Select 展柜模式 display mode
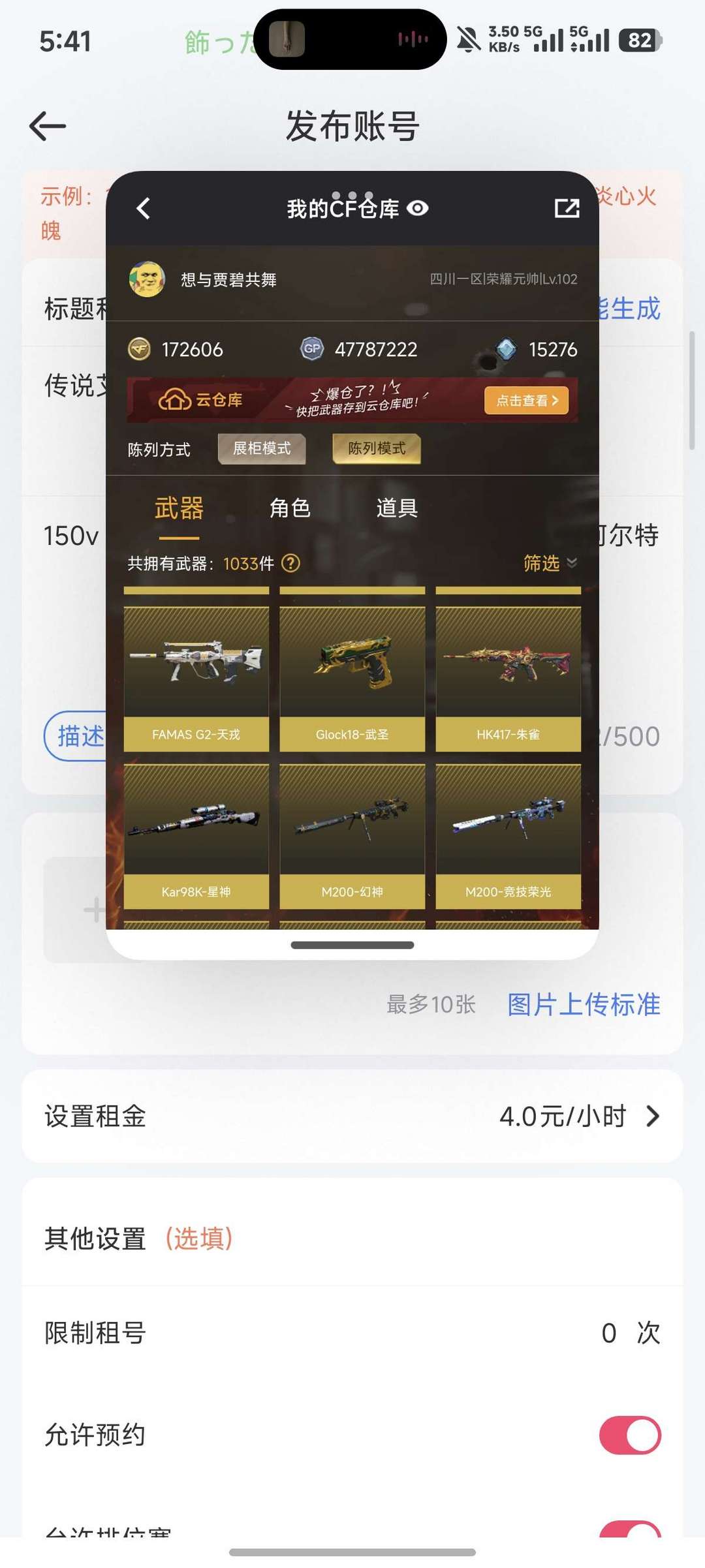This screenshot has height=1568, width=705. [x=262, y=448]
